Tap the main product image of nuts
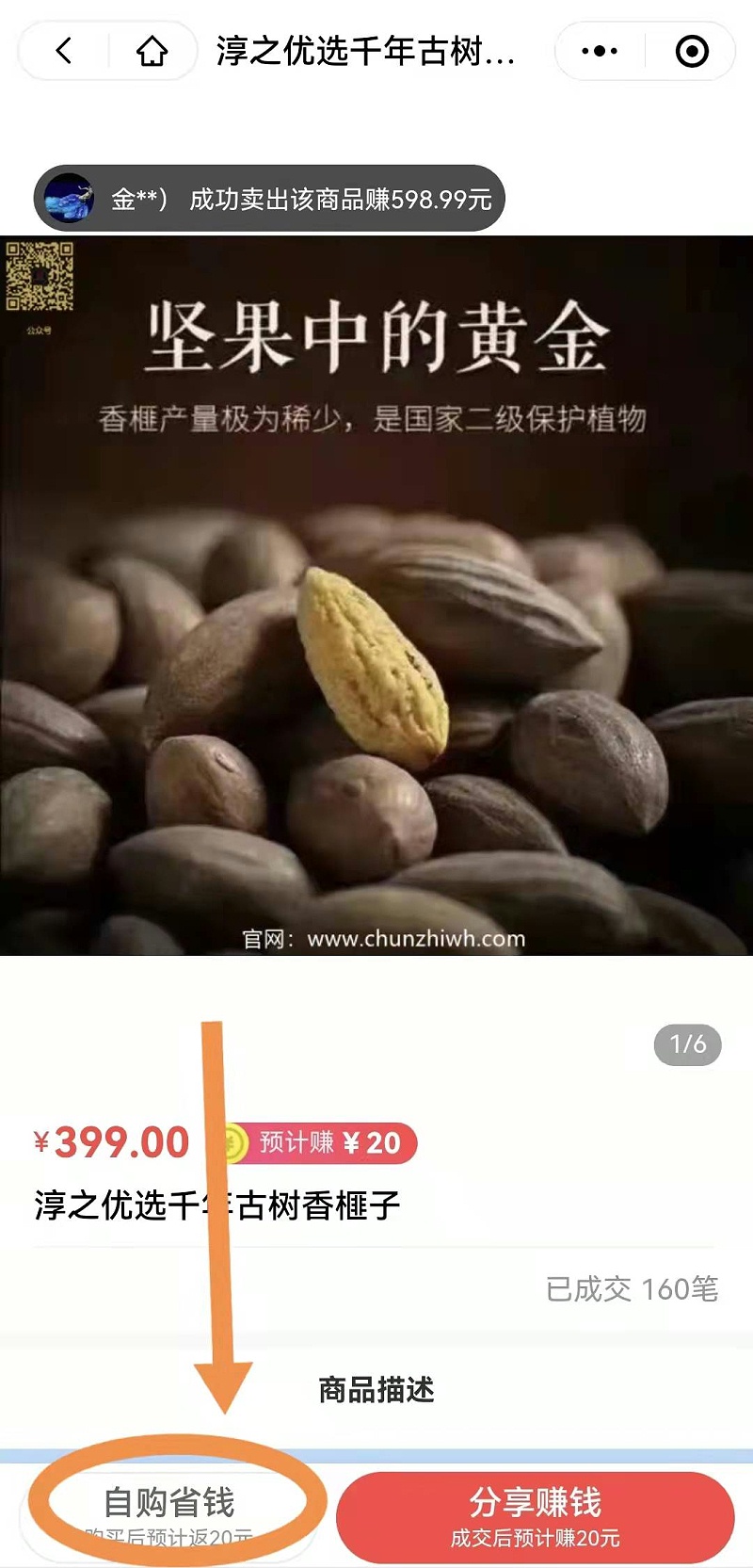This screenshot has width=753, height=1568. click(x=376, y=659)
